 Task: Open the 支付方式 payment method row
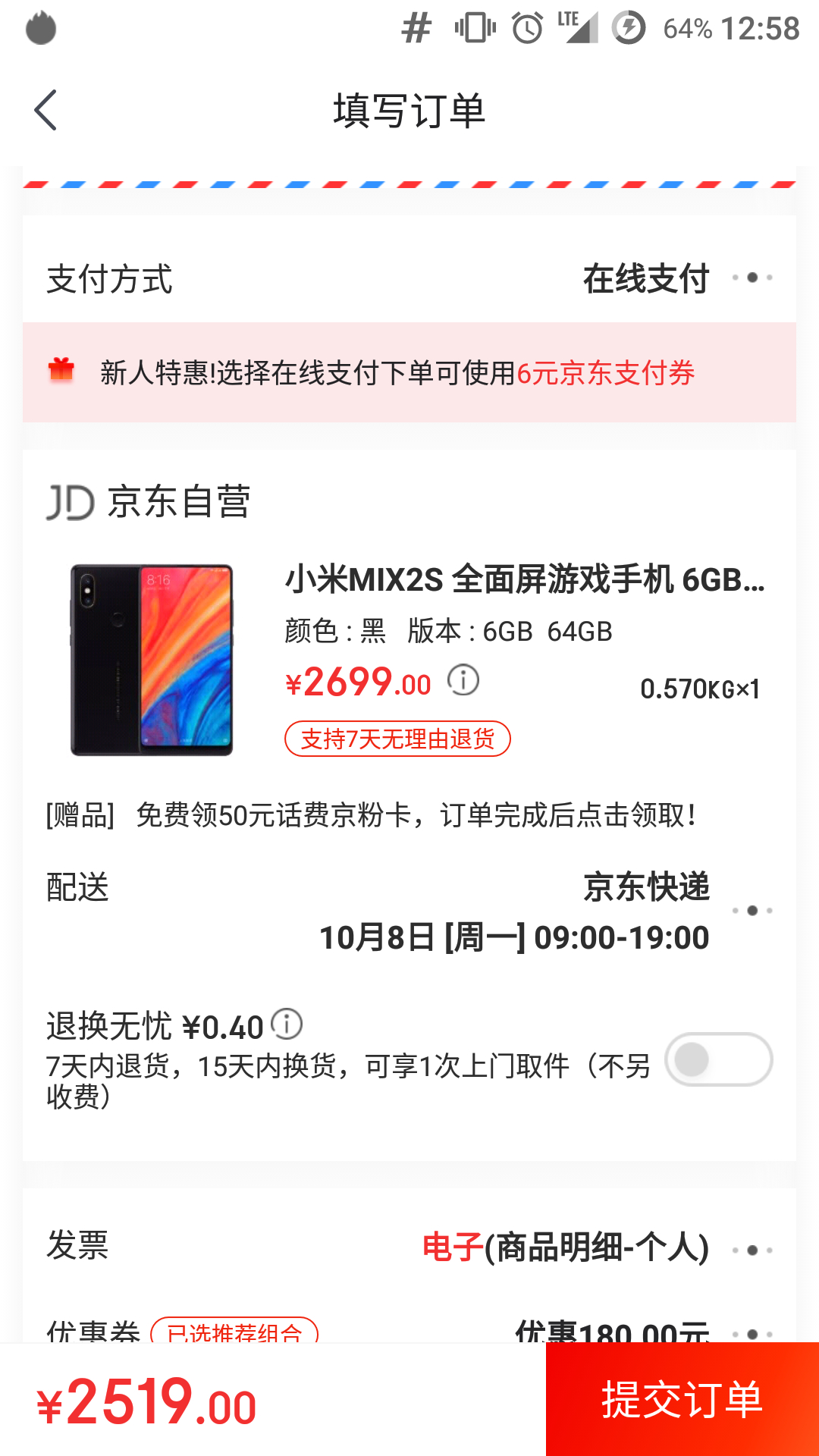pyautogui.click(x=409, y=278)
